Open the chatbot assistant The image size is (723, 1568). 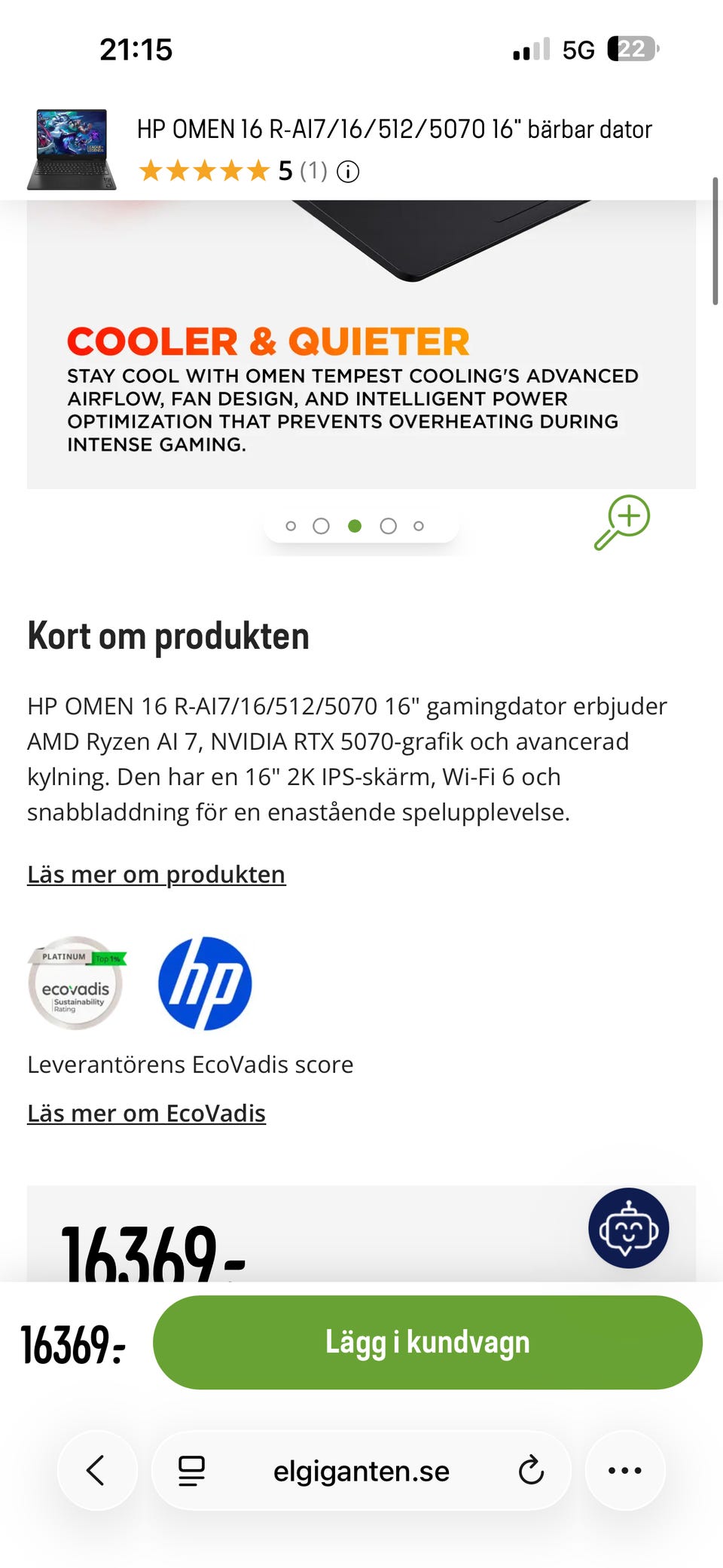[629, 1228]
